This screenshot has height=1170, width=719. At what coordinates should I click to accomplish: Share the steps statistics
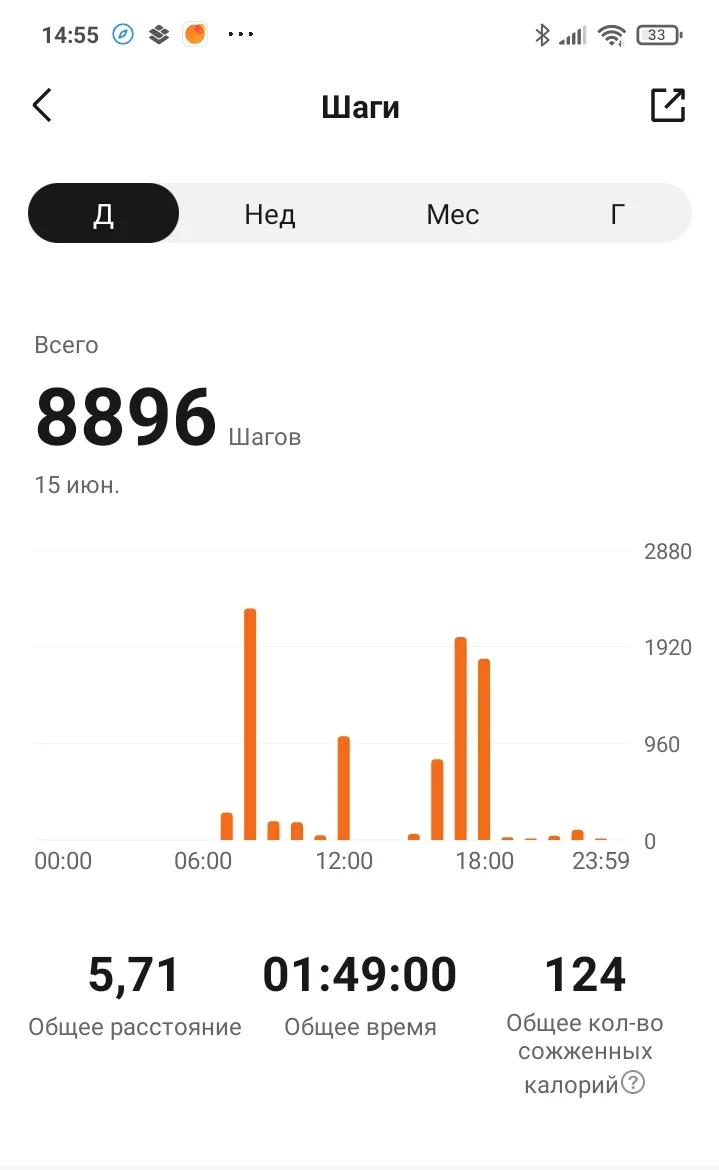pos(667,105)
